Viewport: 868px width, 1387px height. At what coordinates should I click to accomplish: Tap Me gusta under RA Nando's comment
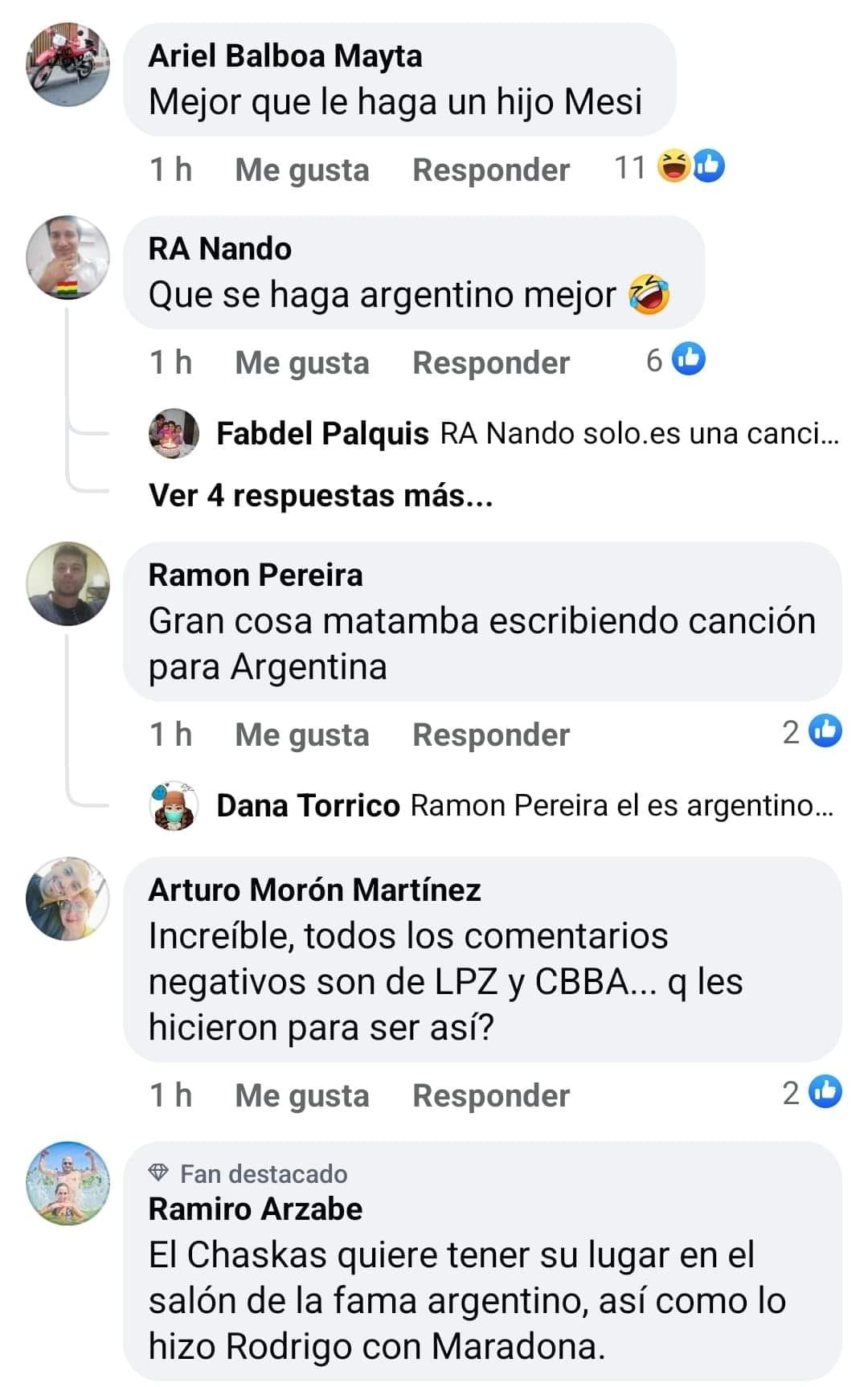click(x=301, y=362)
